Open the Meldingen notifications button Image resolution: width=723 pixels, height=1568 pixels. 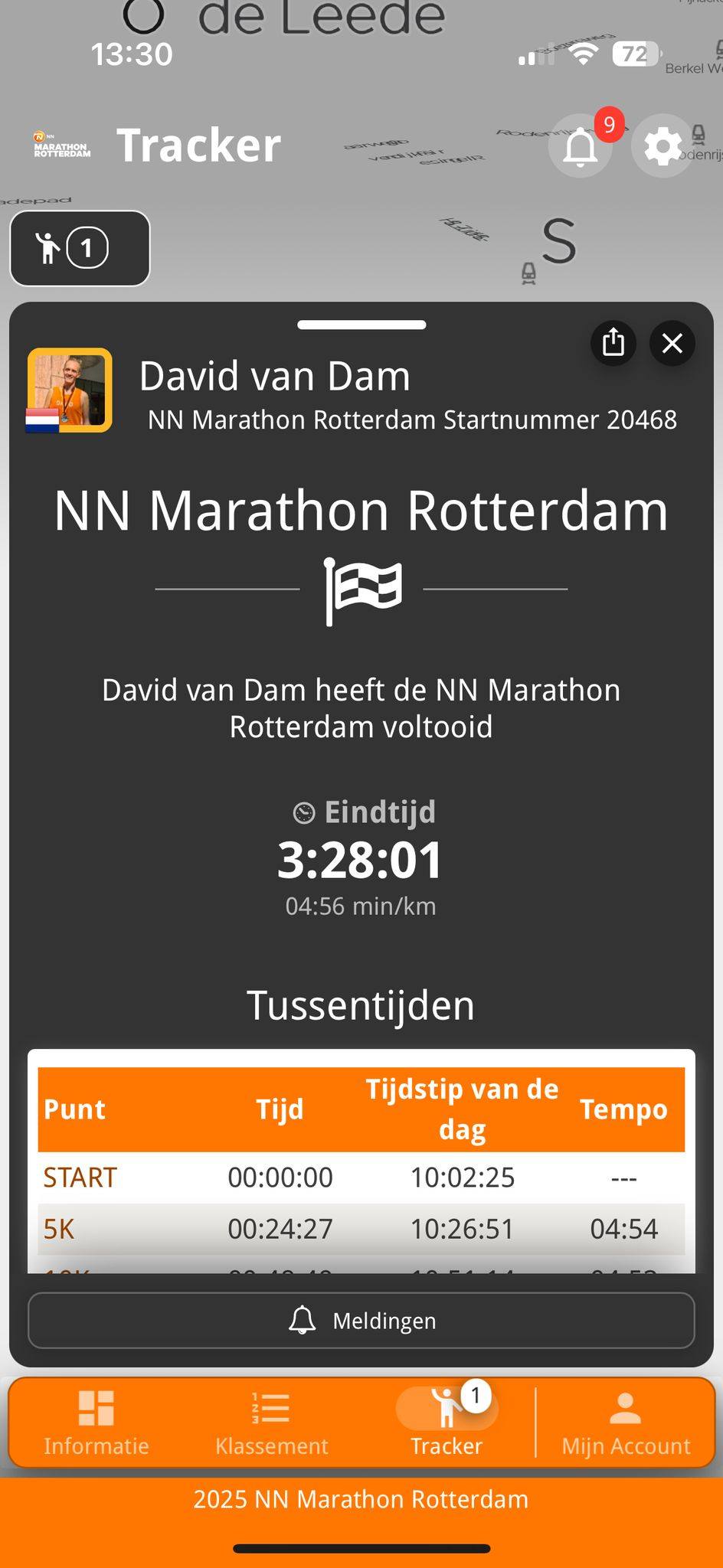[x=361, y=1320]
